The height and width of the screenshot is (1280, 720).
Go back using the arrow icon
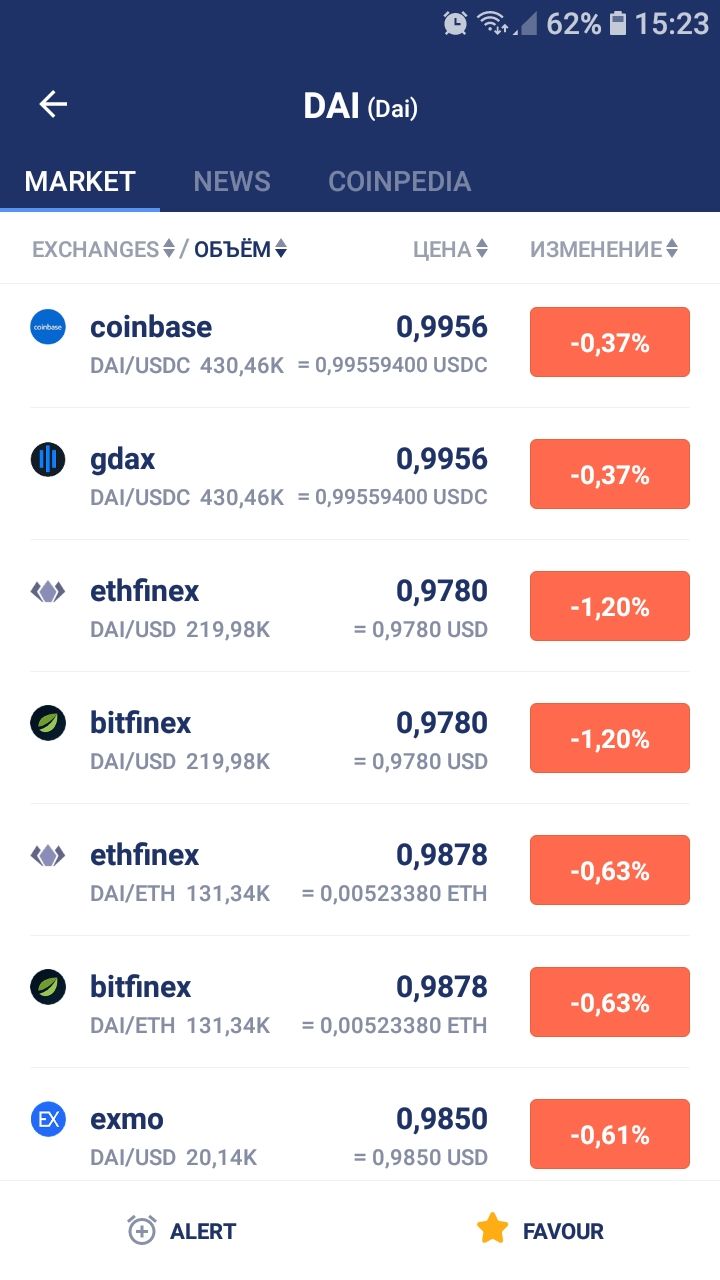53,104
